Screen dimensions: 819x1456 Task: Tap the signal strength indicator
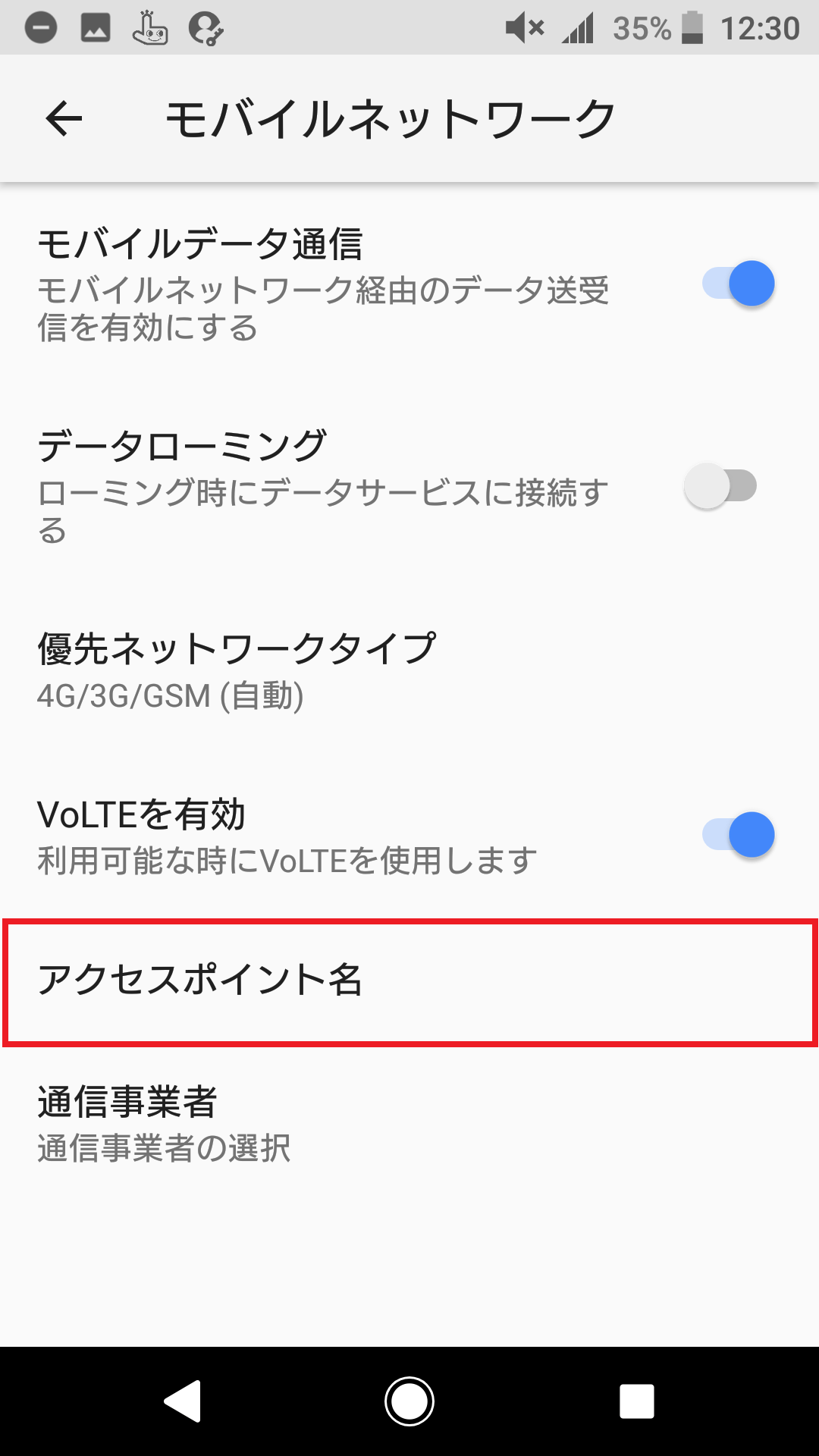click(579, 27)
